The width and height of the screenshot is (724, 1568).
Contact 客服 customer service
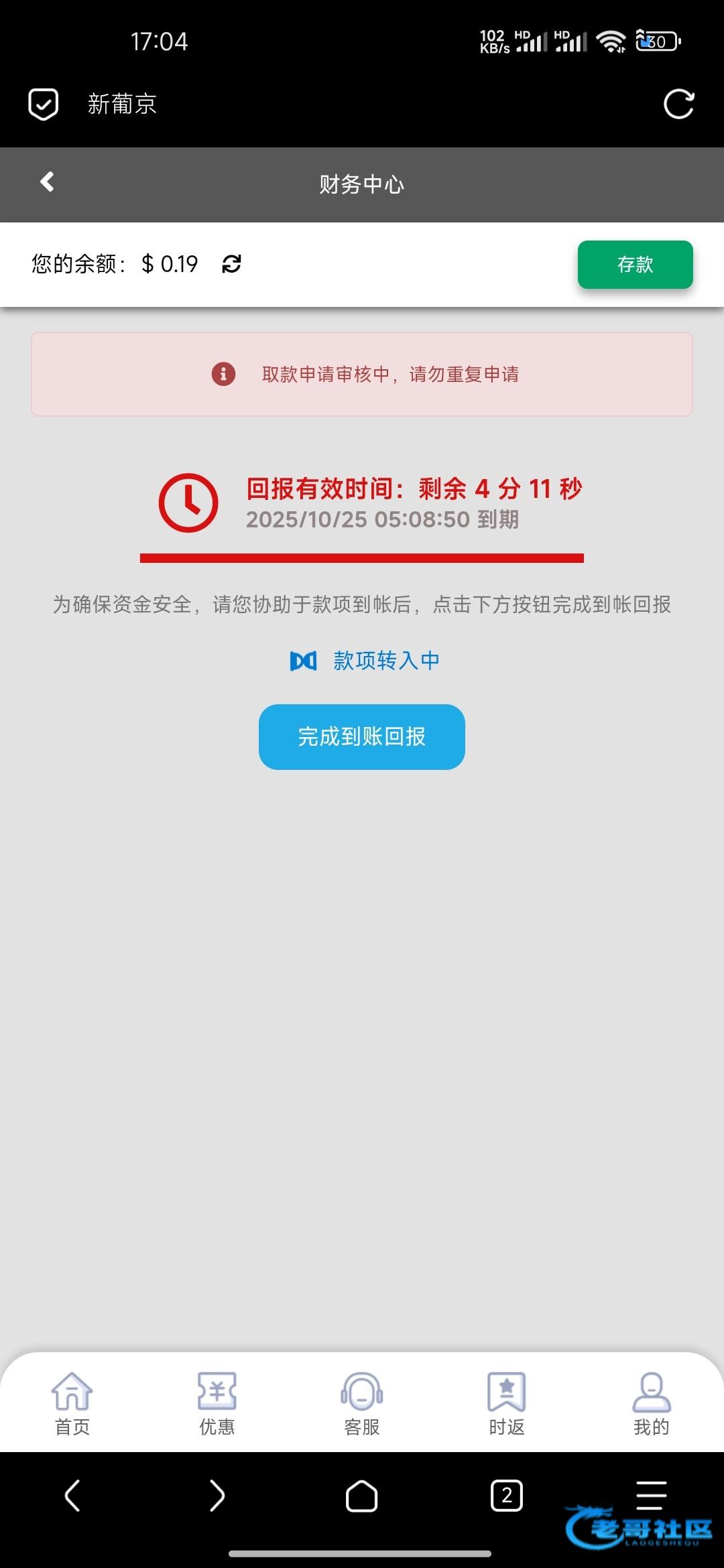[361, 1403]
